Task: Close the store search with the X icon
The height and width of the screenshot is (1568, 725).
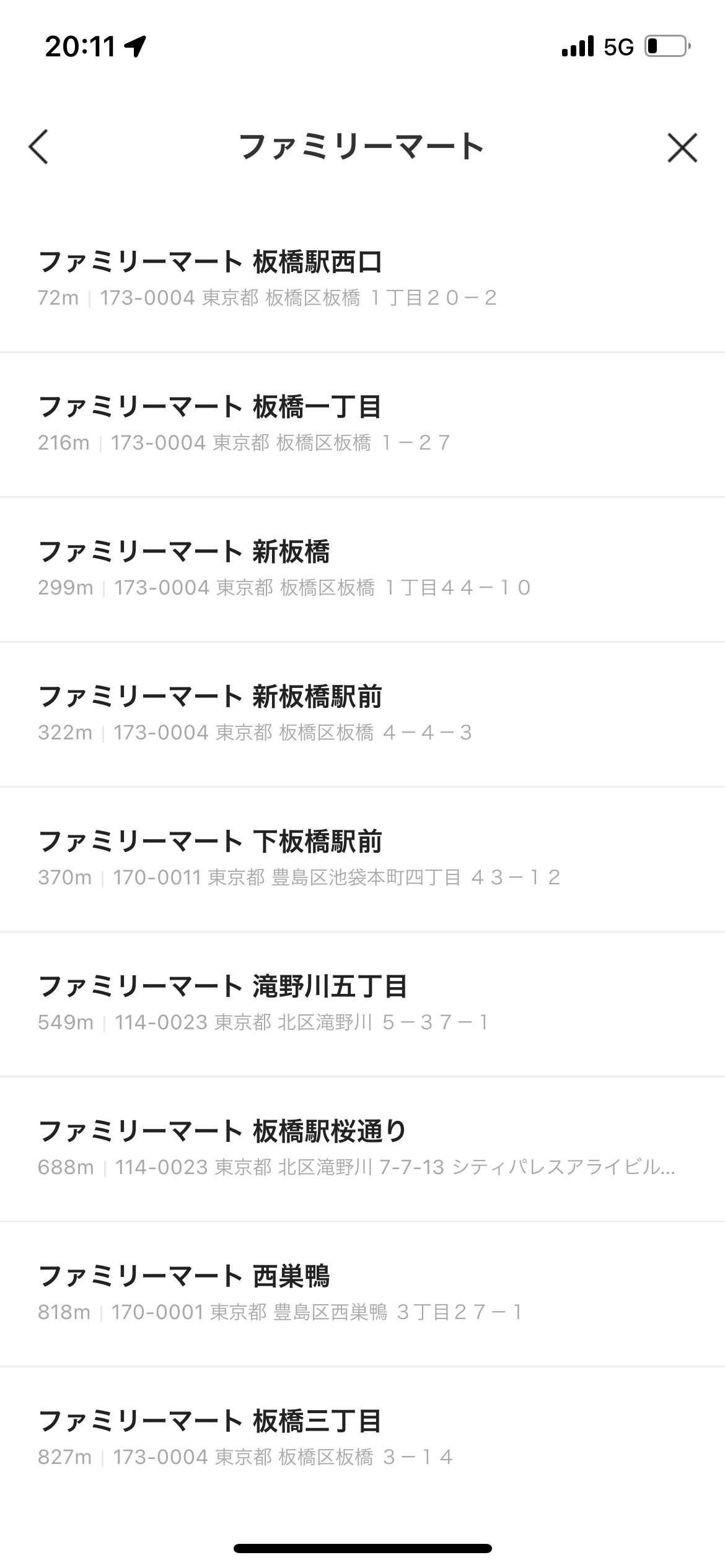Action: 682,147
